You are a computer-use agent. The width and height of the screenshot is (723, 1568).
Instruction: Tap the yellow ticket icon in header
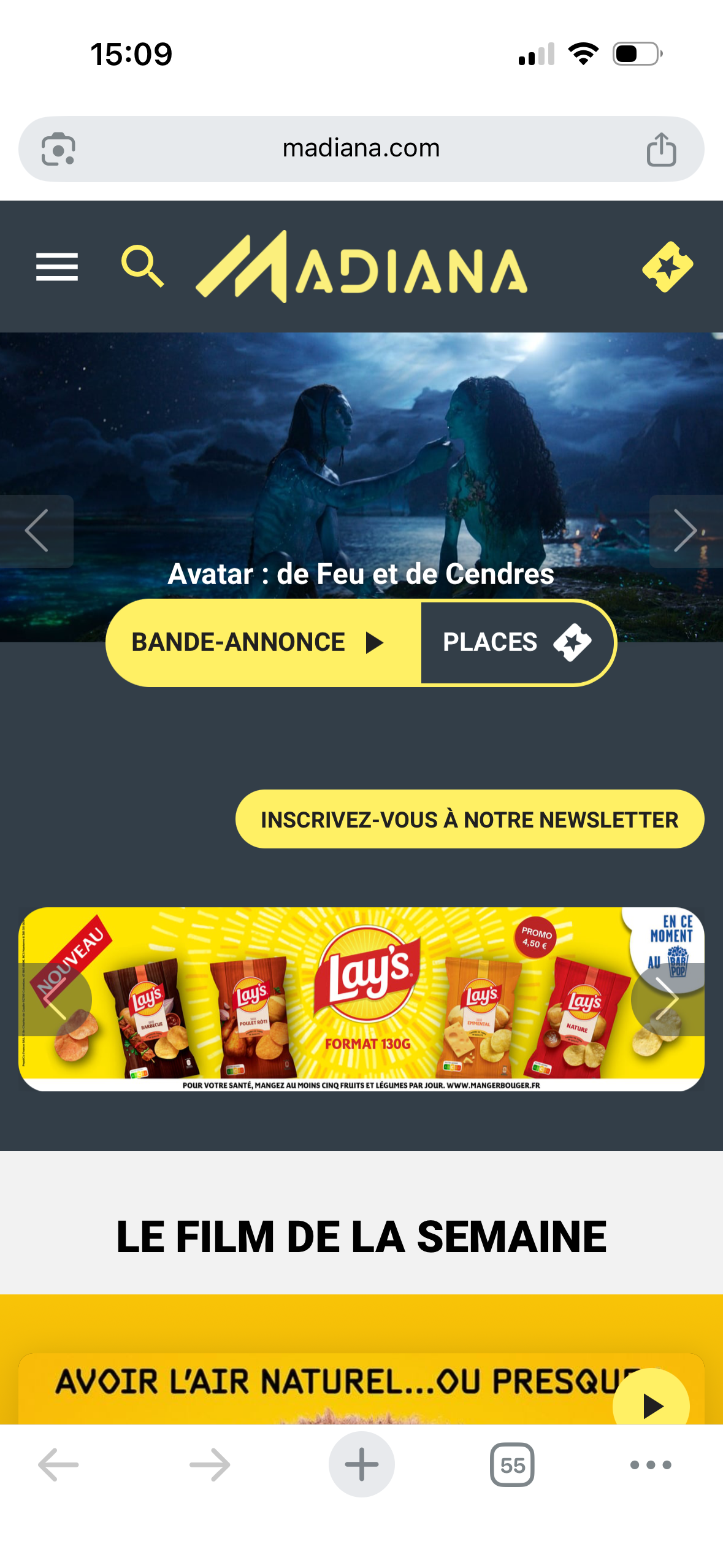tap(667, 267)
